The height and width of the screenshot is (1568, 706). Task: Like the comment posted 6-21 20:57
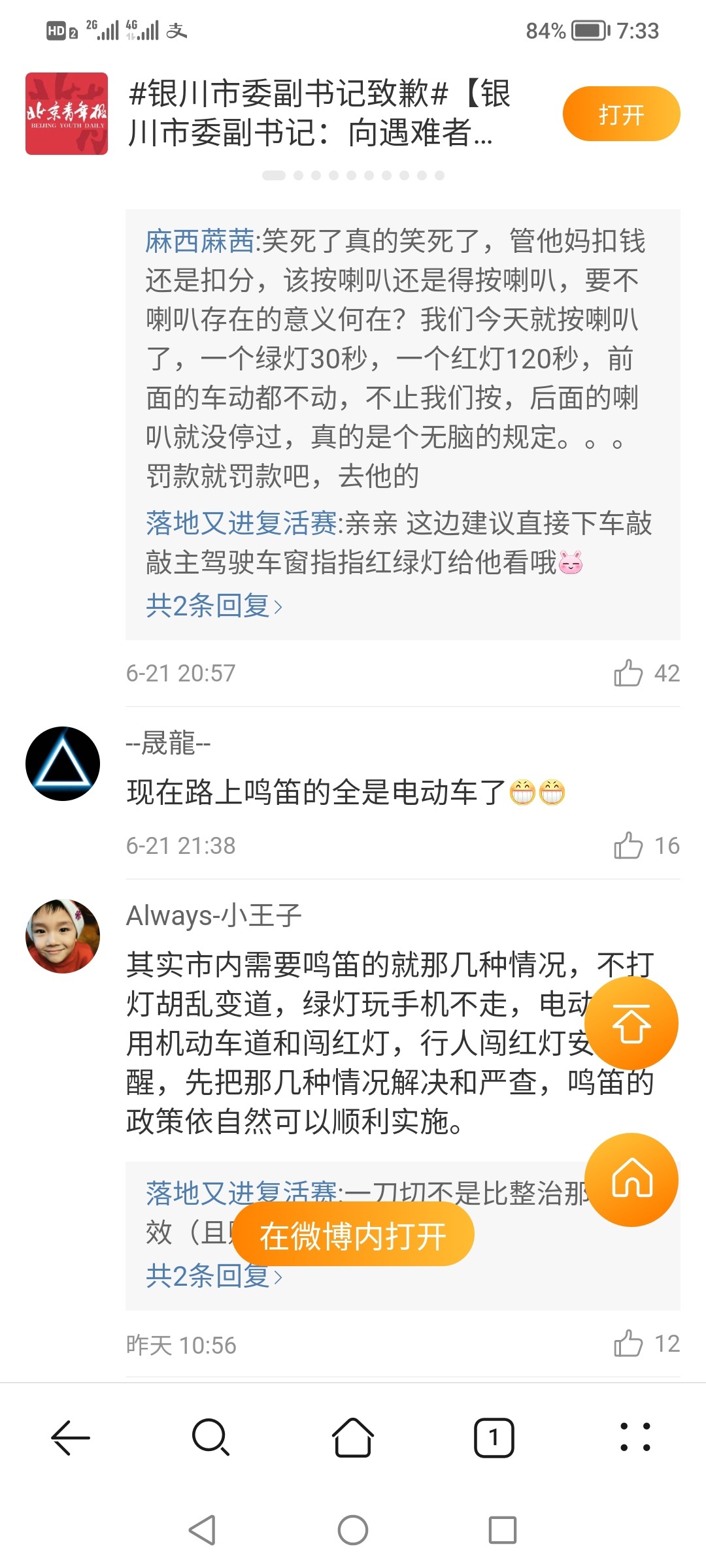629,673
